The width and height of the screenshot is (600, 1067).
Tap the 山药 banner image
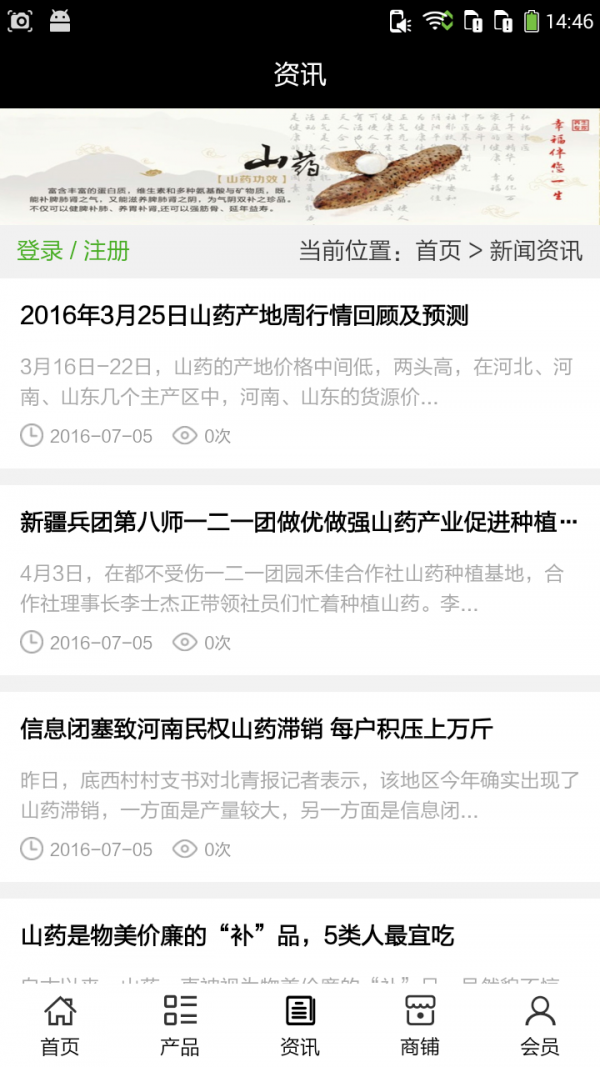point(300,166)
